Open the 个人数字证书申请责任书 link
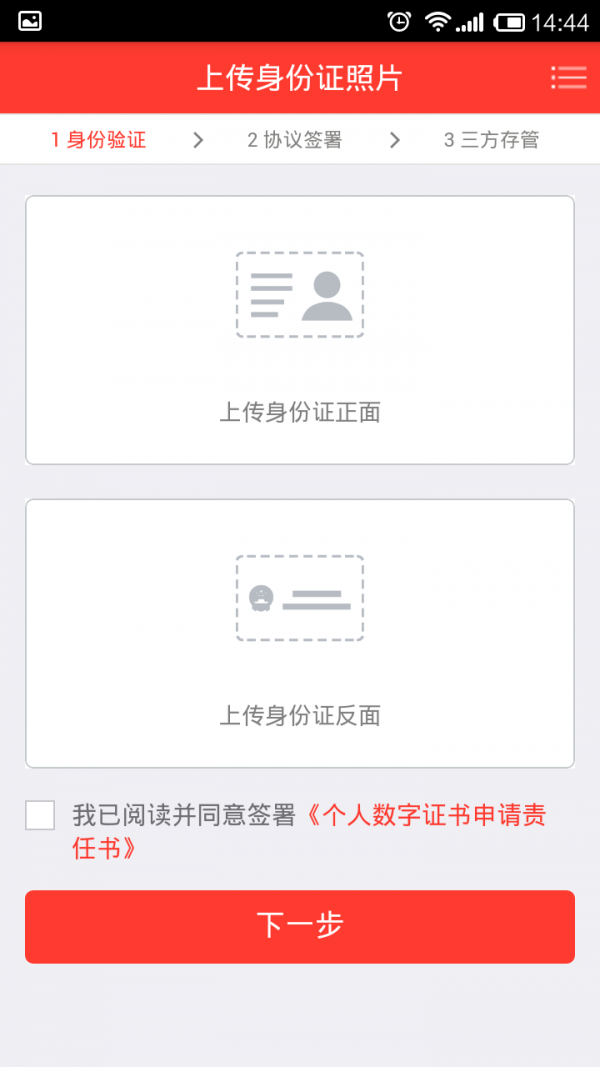 point(310,832)
